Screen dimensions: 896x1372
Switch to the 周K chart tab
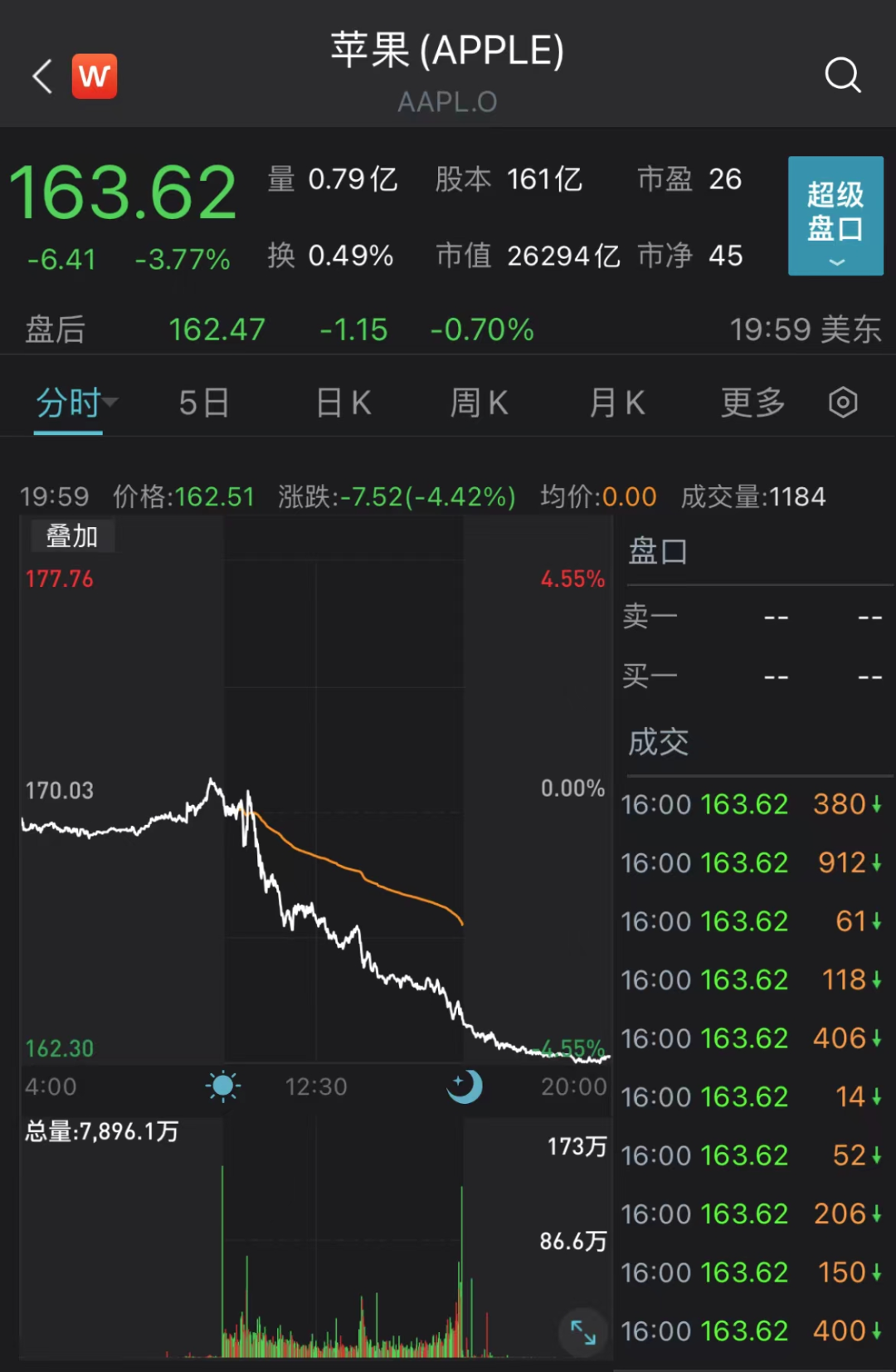click(479, 403)
